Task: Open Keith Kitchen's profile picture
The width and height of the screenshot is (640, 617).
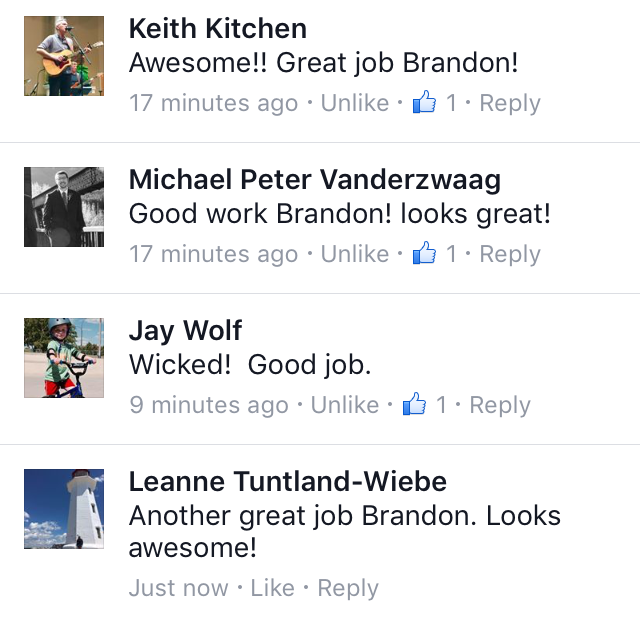Action: click(64, 56)
